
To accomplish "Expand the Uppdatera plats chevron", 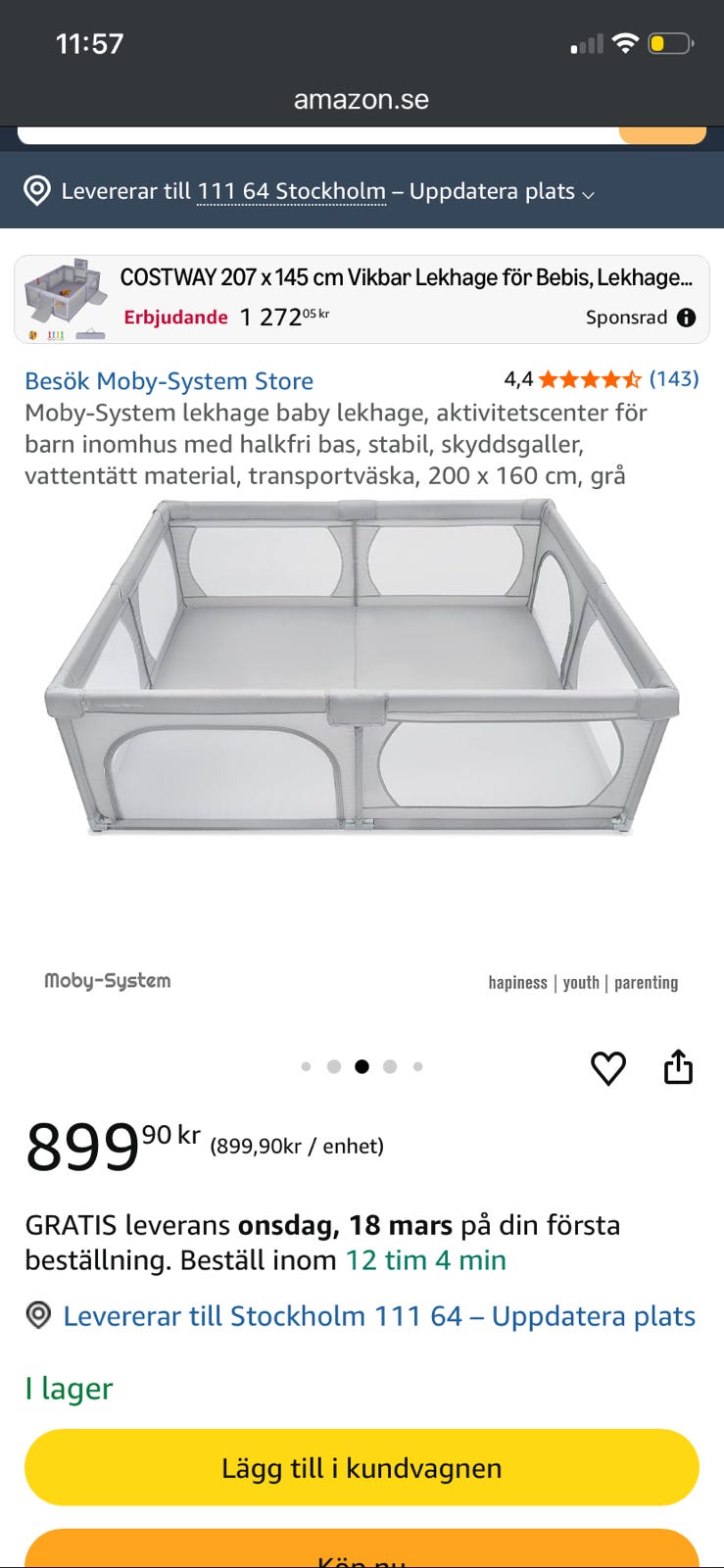I will click(x=590, y=196).
